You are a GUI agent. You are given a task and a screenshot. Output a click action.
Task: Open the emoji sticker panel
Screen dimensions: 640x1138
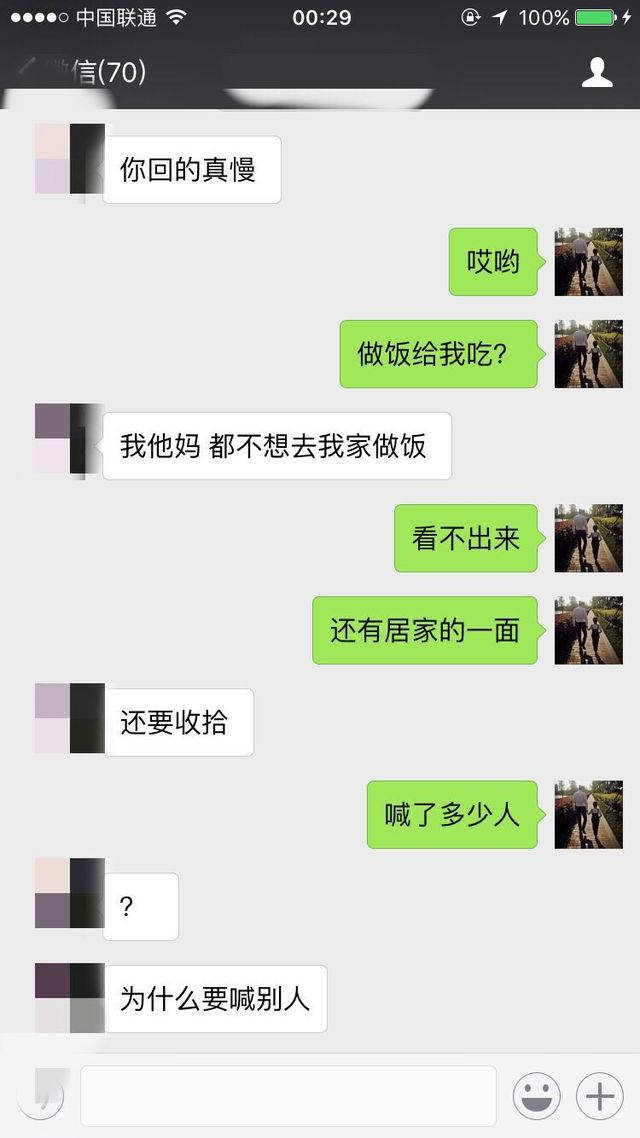click(x=536, y=1096)
